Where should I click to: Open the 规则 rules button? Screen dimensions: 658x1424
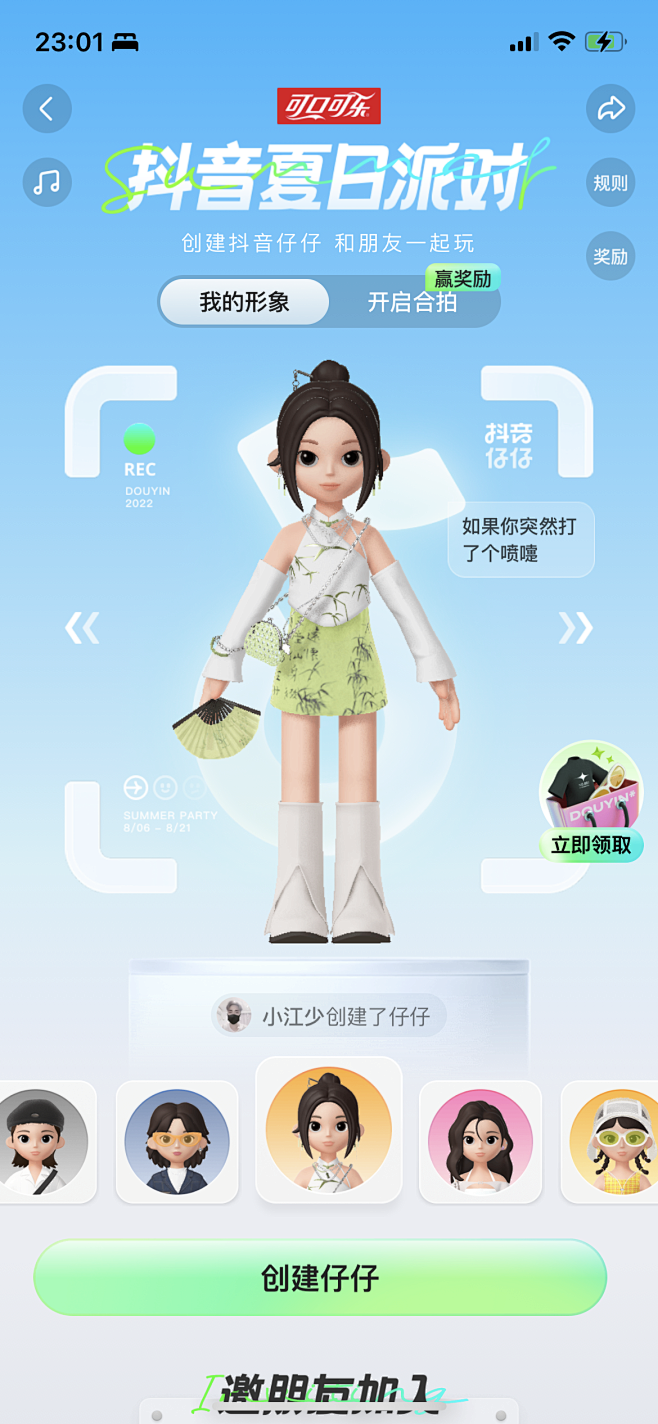(x=610, y=182)
